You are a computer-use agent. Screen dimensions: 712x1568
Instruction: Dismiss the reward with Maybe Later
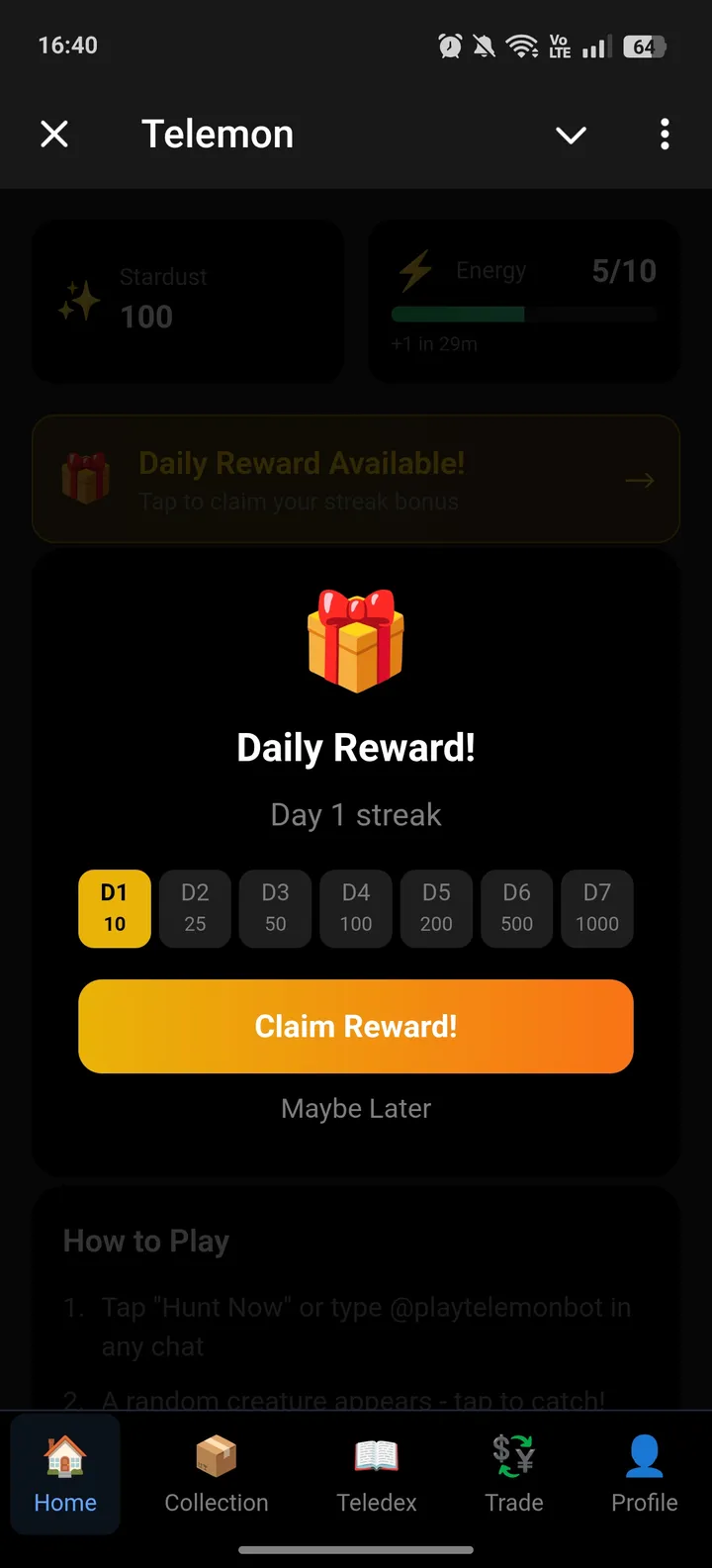(x=356, y=1108)
